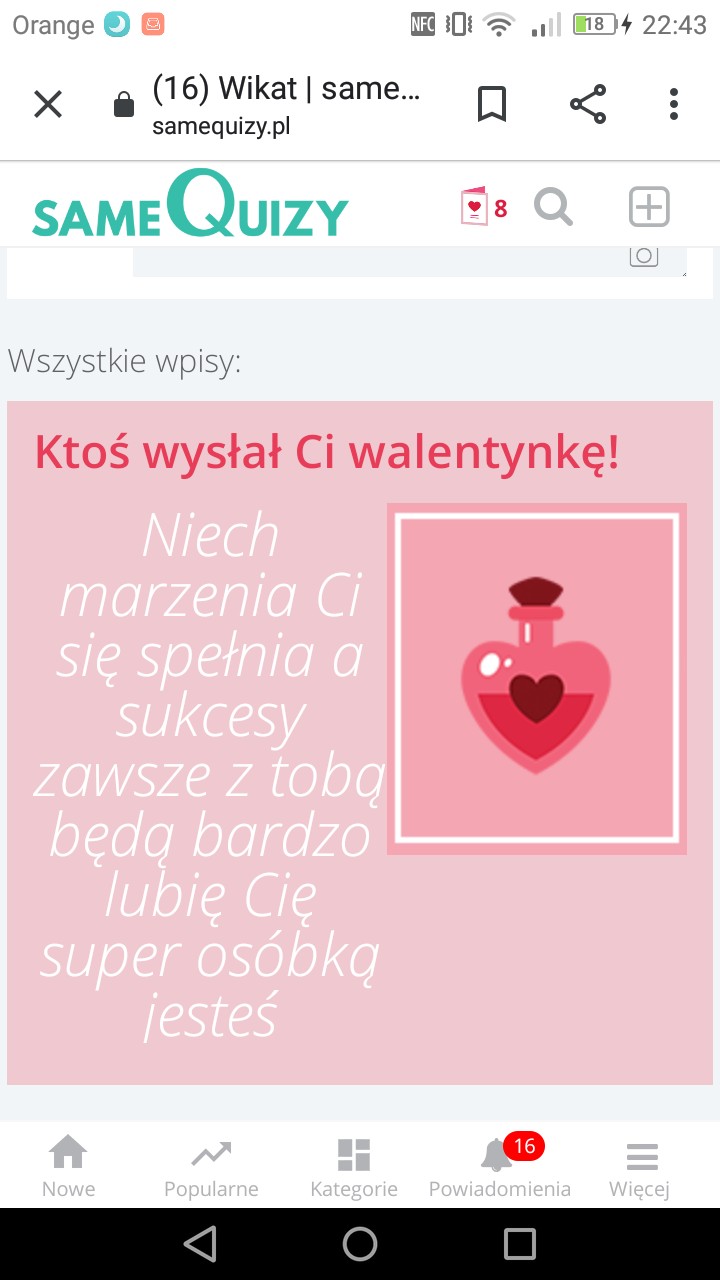Switch to the Nowe tab
720x1280 pixels.
click(68, 1167)
